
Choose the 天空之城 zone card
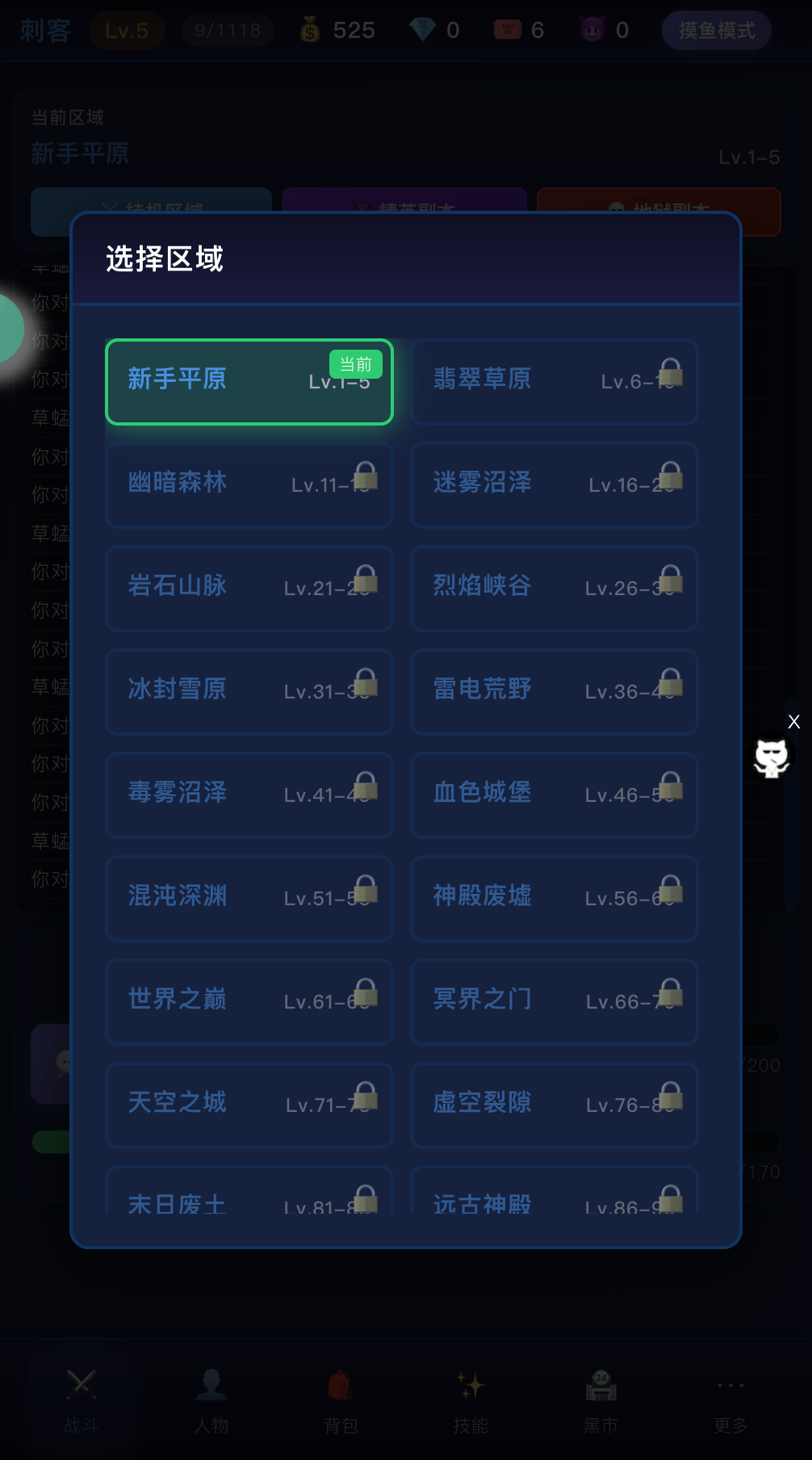pyautogui.click(x=249, y=1105)
